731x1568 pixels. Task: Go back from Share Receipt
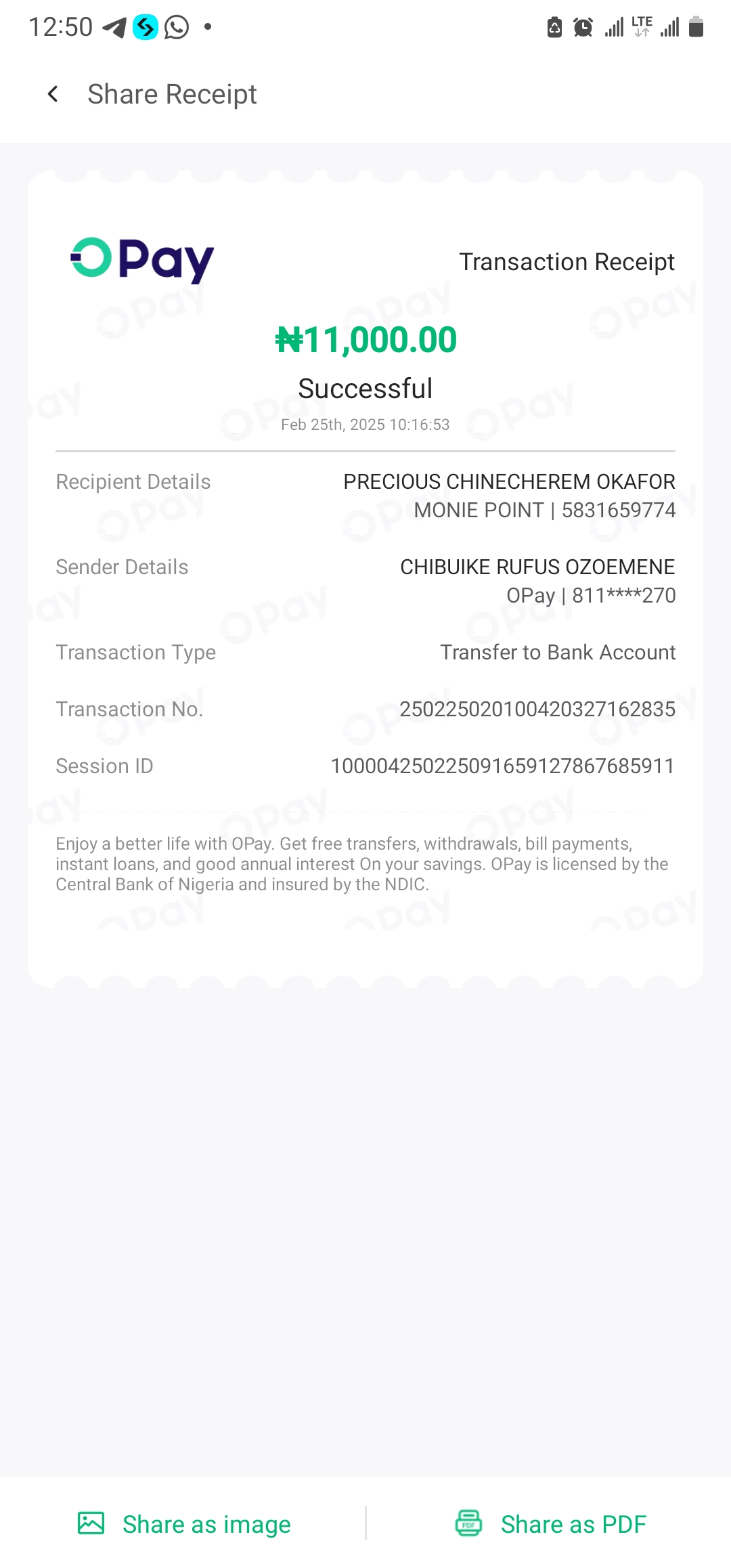coord(53,94)
